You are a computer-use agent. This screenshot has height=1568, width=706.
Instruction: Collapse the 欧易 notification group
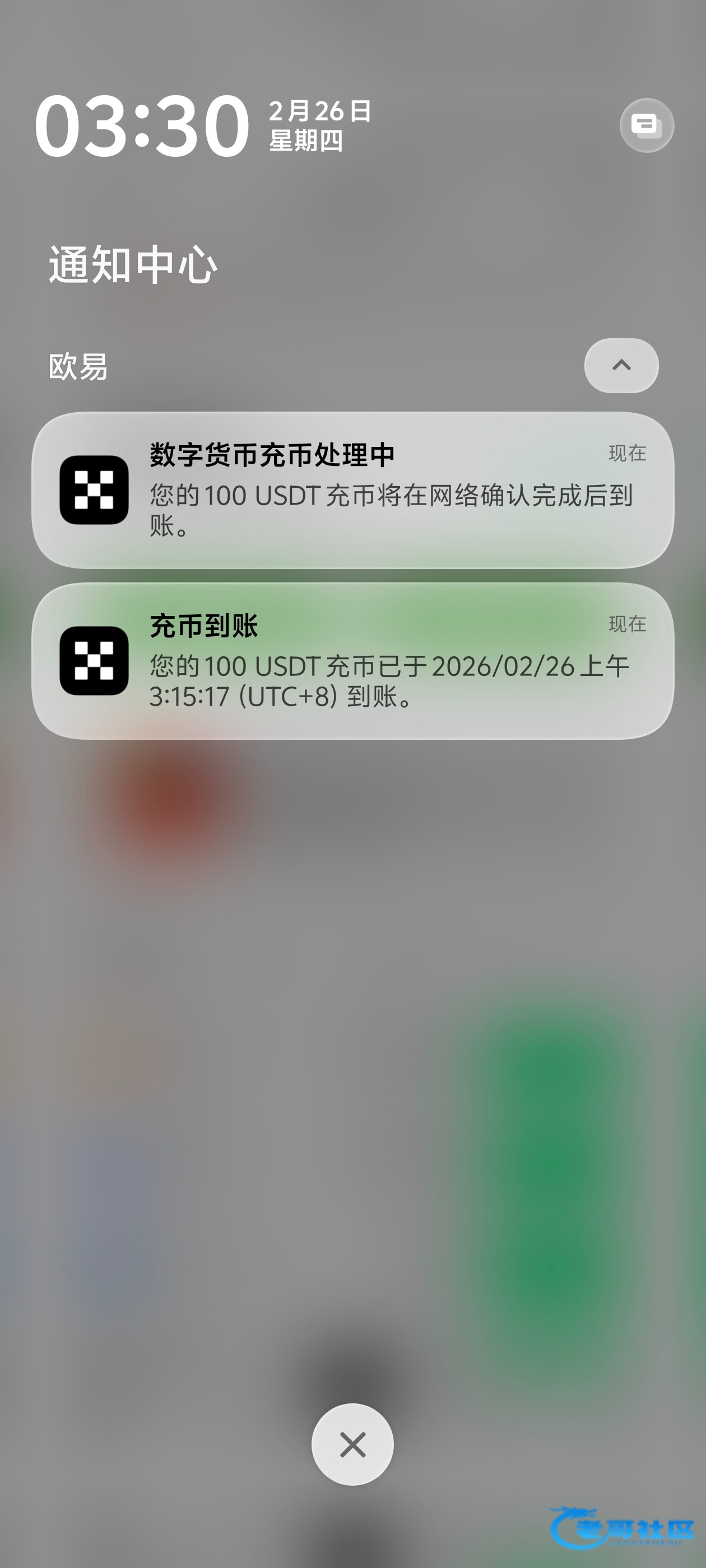[x=621, y=365]
